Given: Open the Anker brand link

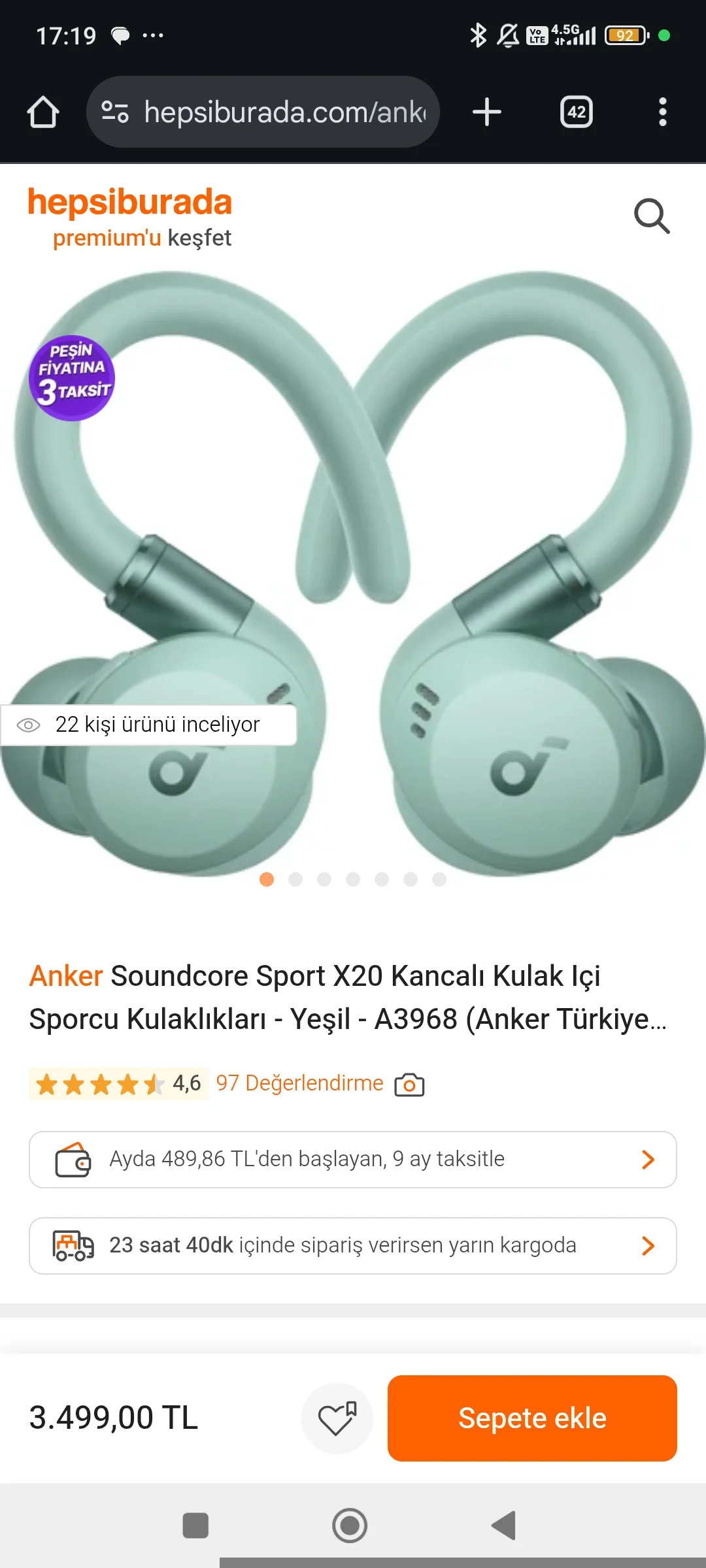Looking at the screenshot, I should [x=66, y=976].
